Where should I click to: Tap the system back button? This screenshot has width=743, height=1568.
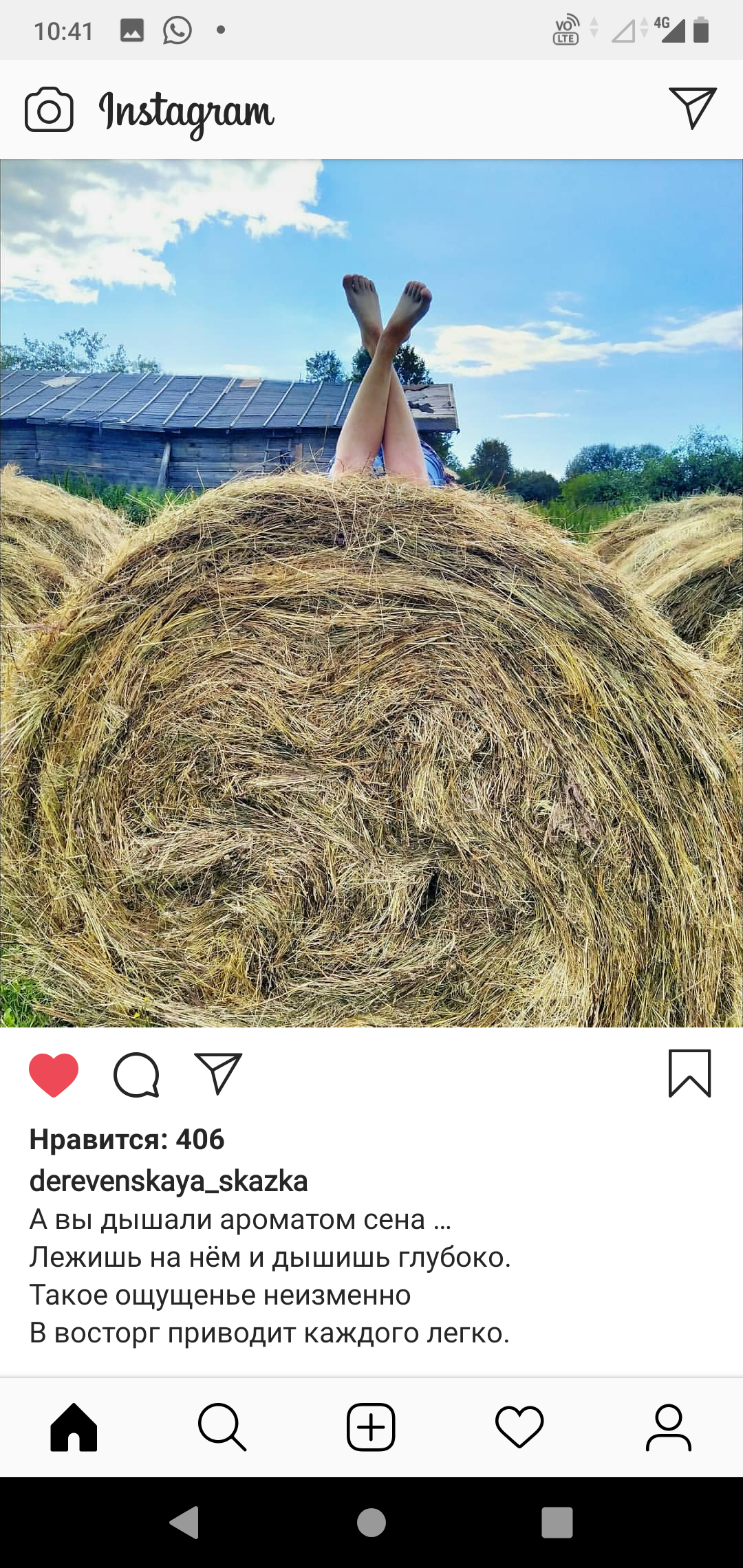(x=184, y=1522)
